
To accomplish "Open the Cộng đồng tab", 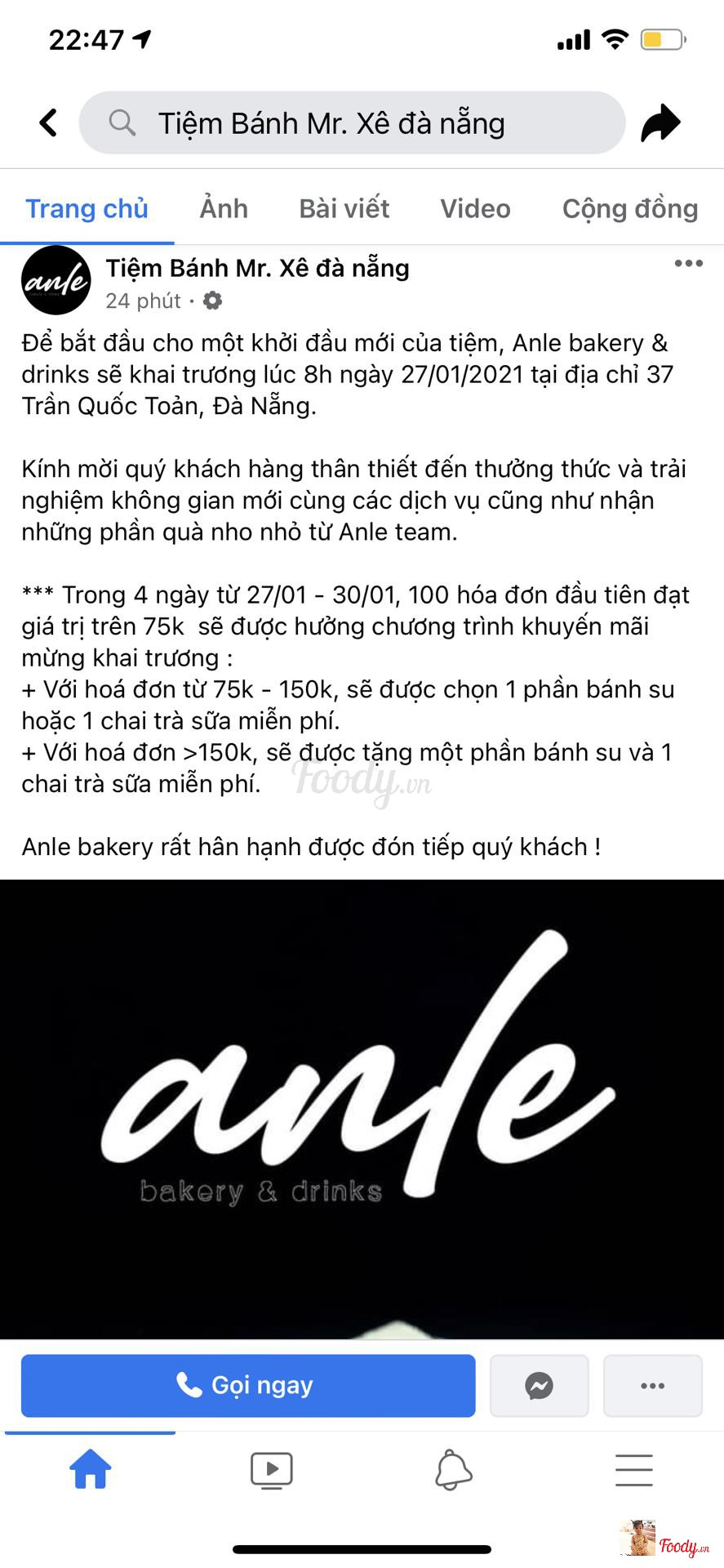I will (629, 209).
